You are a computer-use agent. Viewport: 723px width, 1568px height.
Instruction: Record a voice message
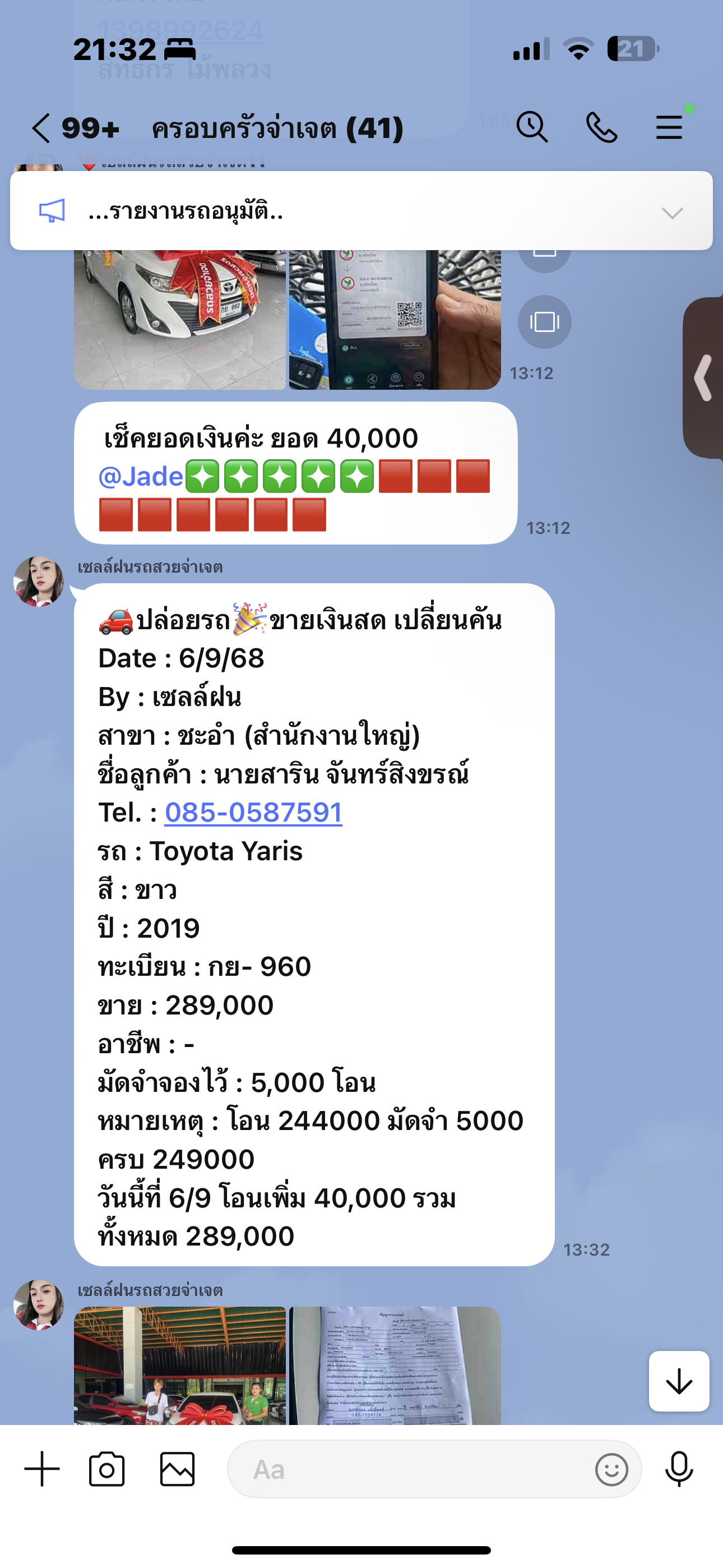click(679, 1469)
